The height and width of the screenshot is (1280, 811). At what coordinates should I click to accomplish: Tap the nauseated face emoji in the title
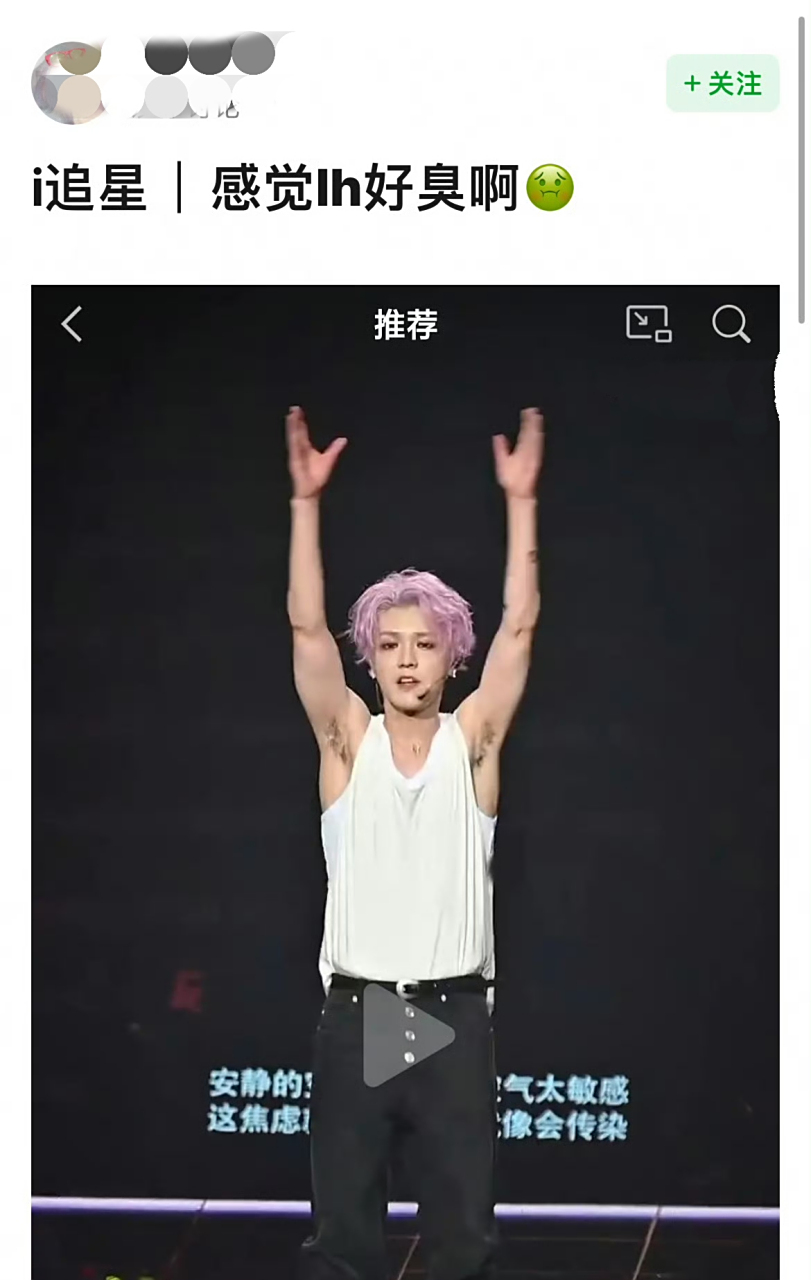pos(549,186)
